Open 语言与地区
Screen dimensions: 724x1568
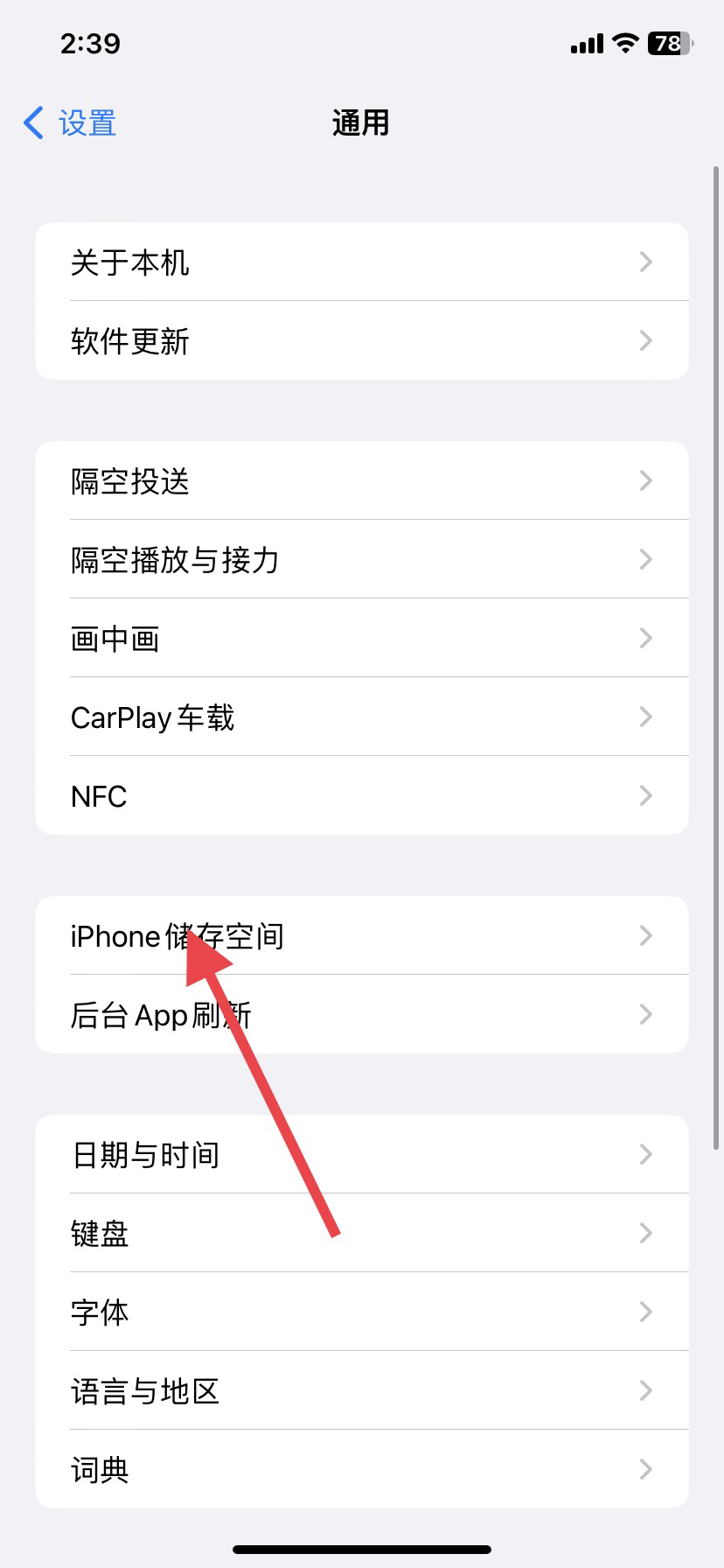[361, 1391]
